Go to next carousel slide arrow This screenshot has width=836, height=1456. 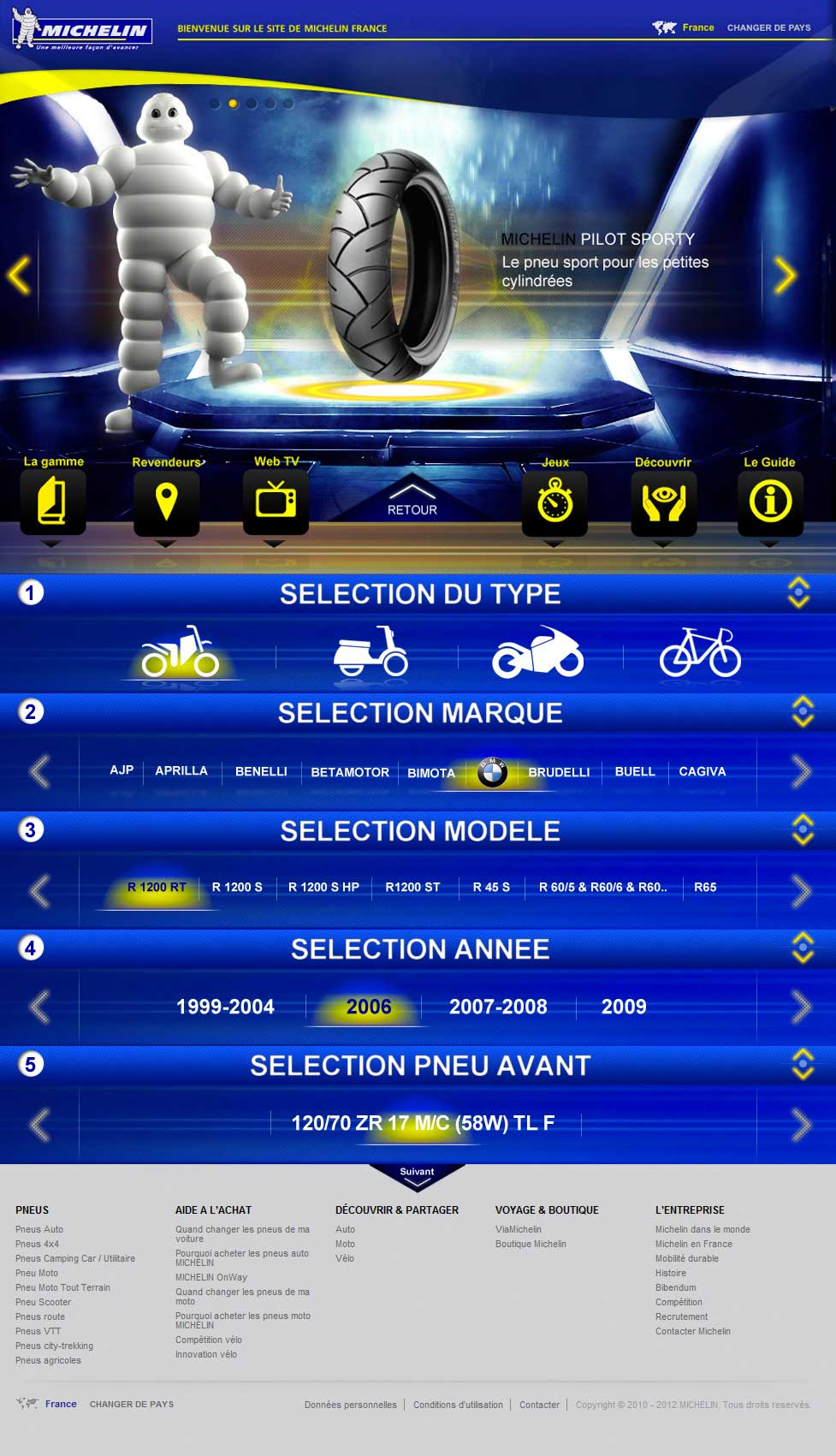coord(785,276)
